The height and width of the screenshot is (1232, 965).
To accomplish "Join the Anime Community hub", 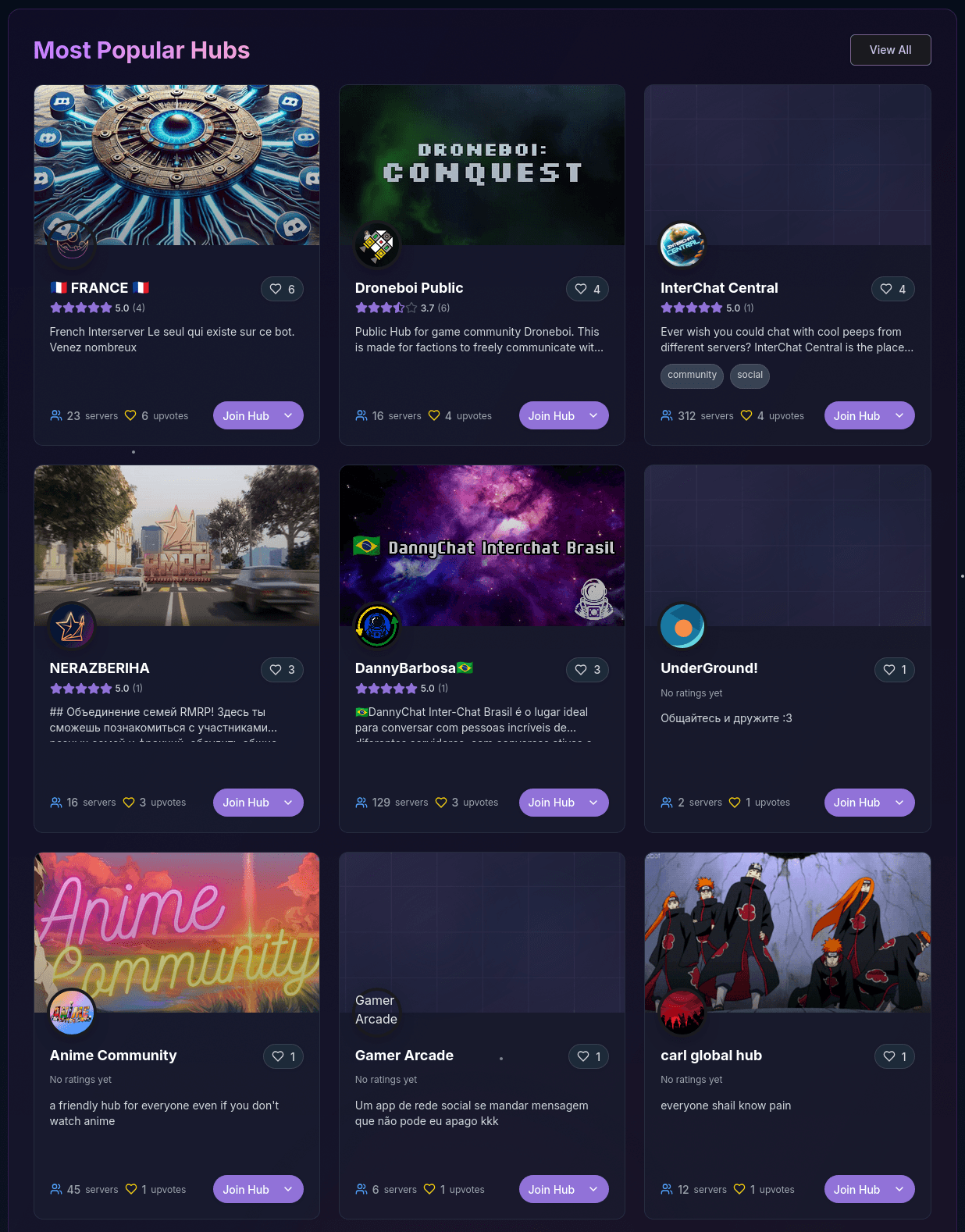I will pyautogui.click(x=246, y=1190).
